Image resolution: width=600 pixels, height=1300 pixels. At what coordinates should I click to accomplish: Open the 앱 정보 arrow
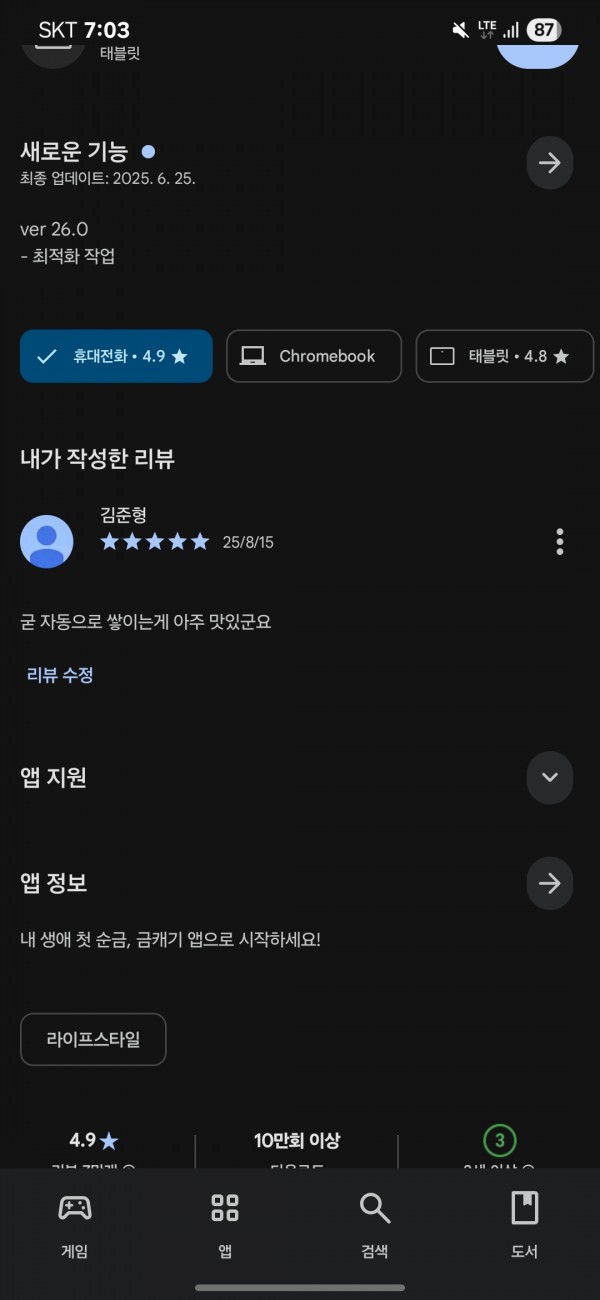point(549,883)
